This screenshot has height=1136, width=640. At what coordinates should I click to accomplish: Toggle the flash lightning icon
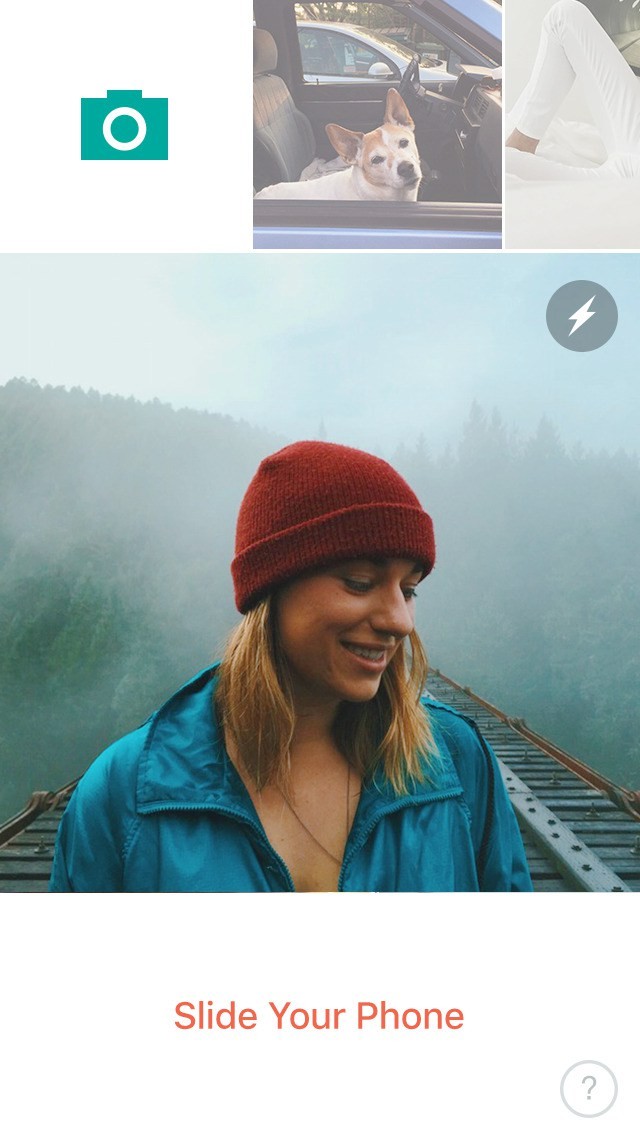tap(582, 316)
